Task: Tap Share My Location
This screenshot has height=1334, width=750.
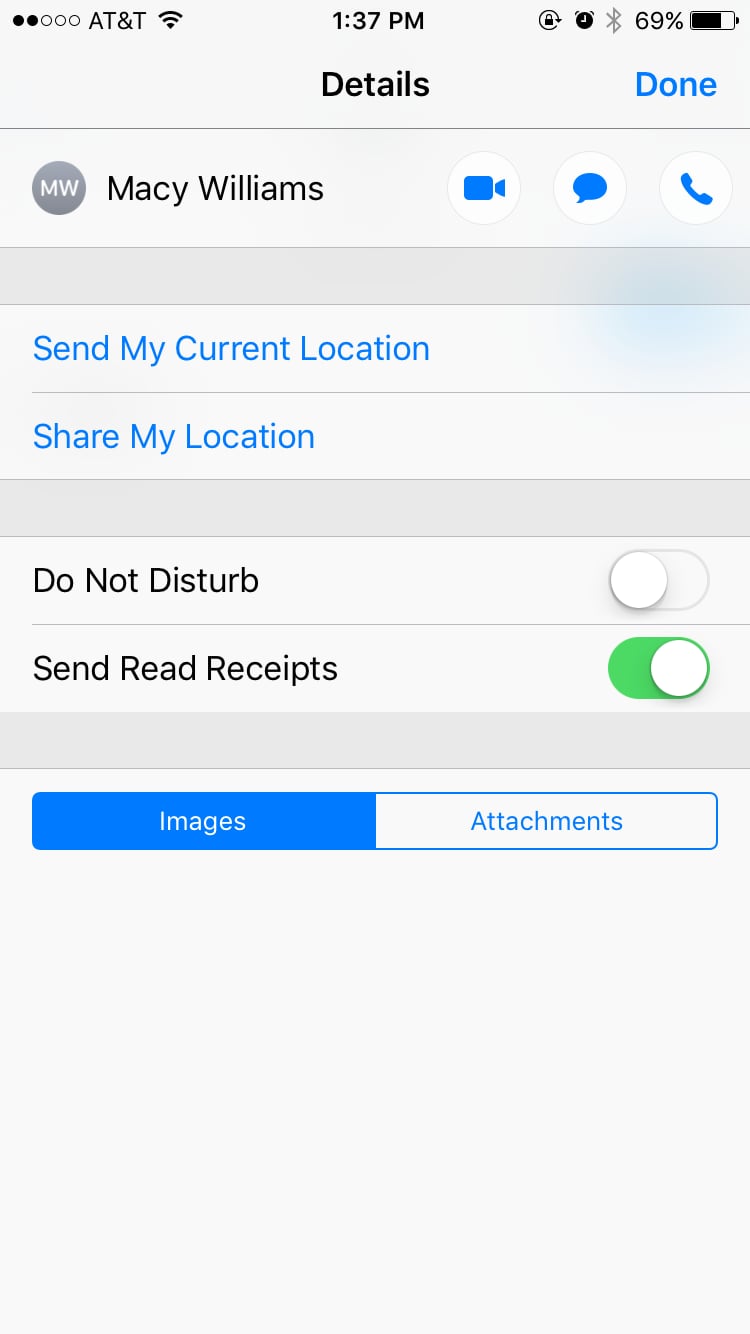Action: (174, 437)
